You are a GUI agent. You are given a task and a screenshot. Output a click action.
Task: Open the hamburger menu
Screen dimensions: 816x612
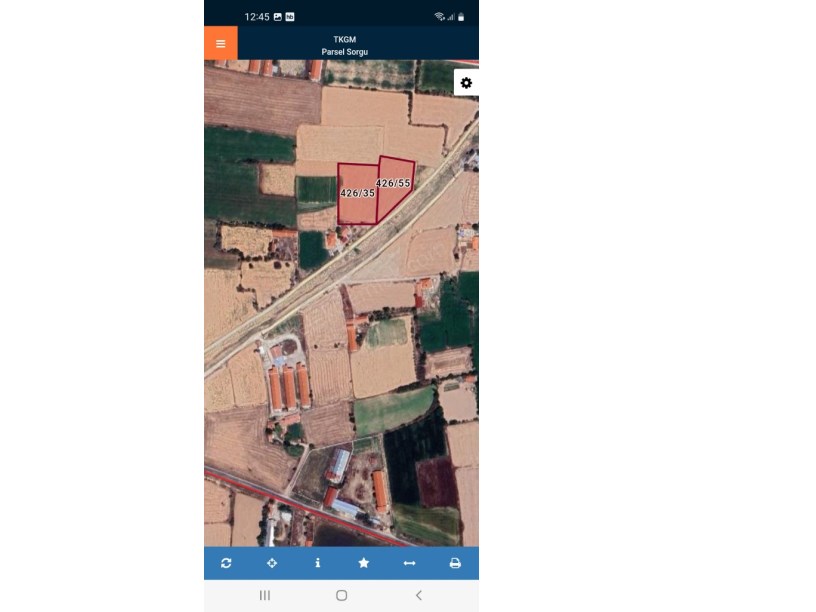[220, 43]
